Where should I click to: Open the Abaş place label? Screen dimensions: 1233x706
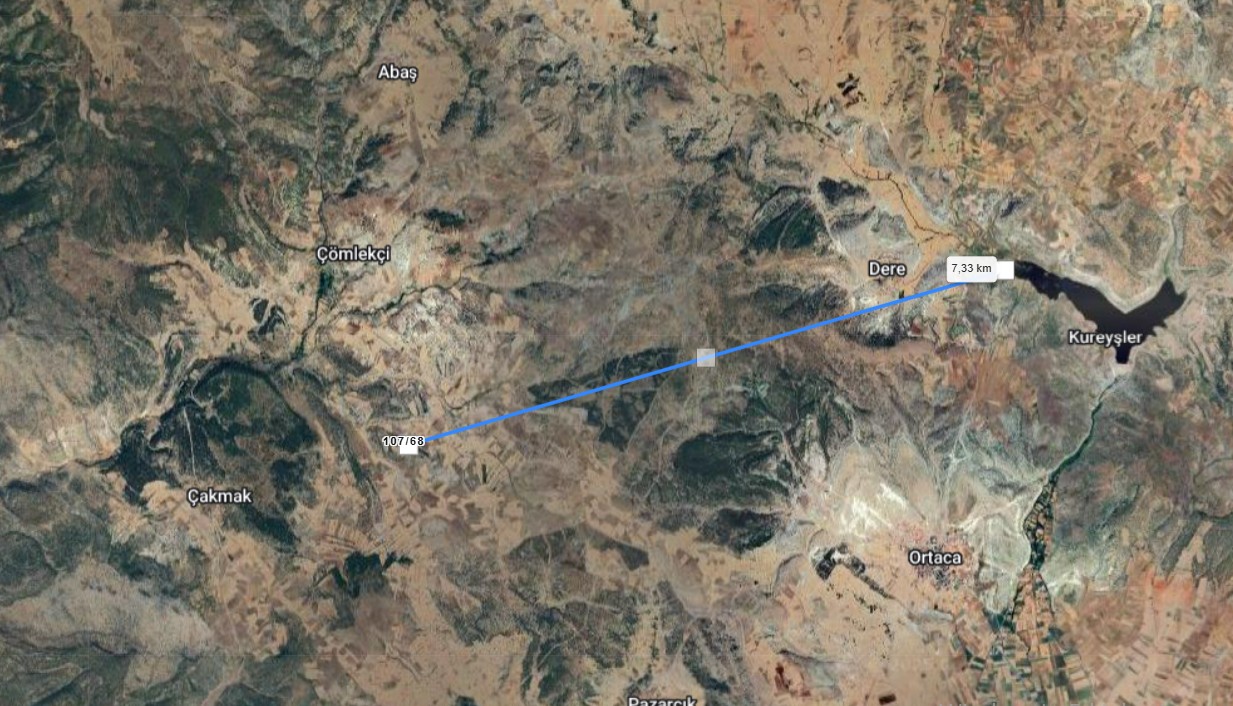(x=397, y=72)
